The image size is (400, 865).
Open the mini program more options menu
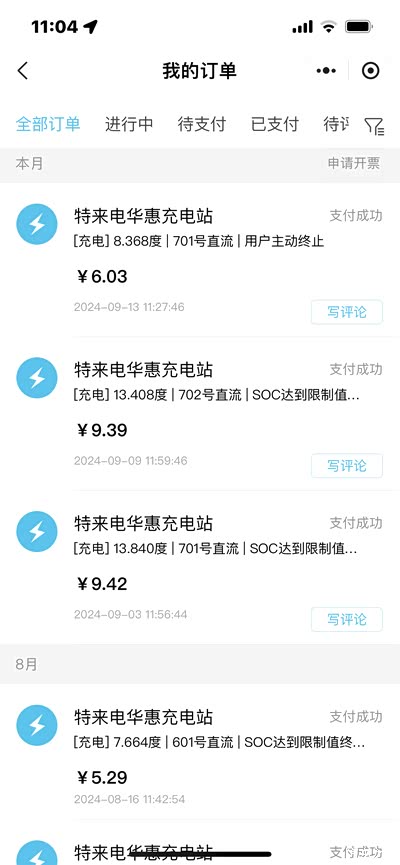326,71
